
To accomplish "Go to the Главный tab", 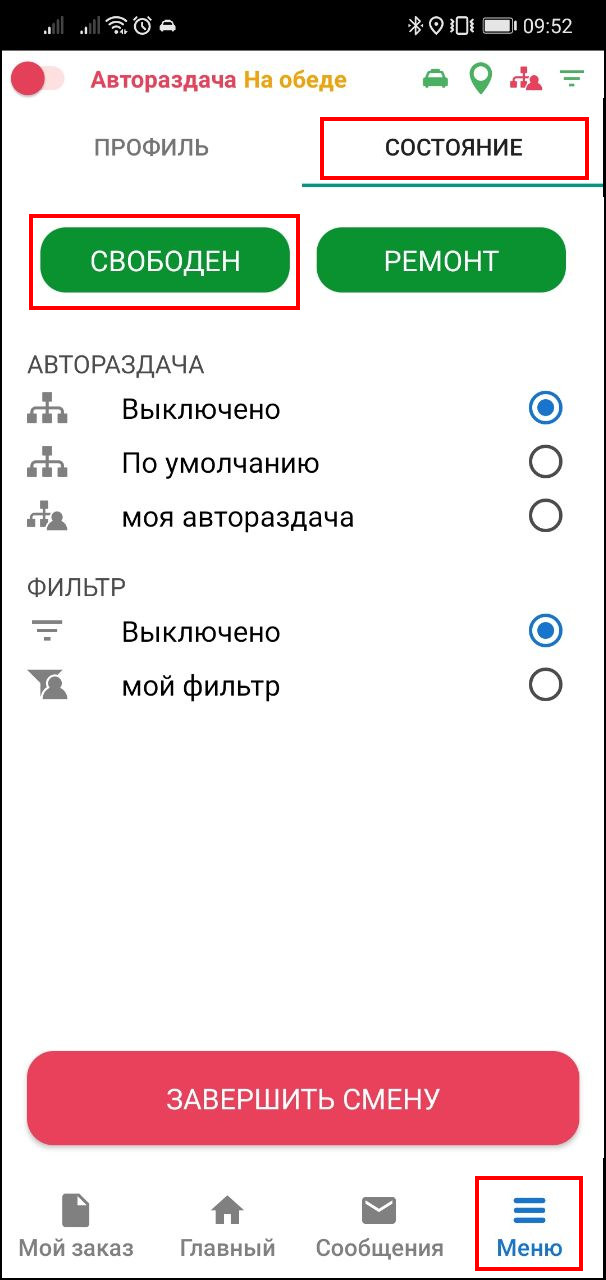I will coord(227,1224).
